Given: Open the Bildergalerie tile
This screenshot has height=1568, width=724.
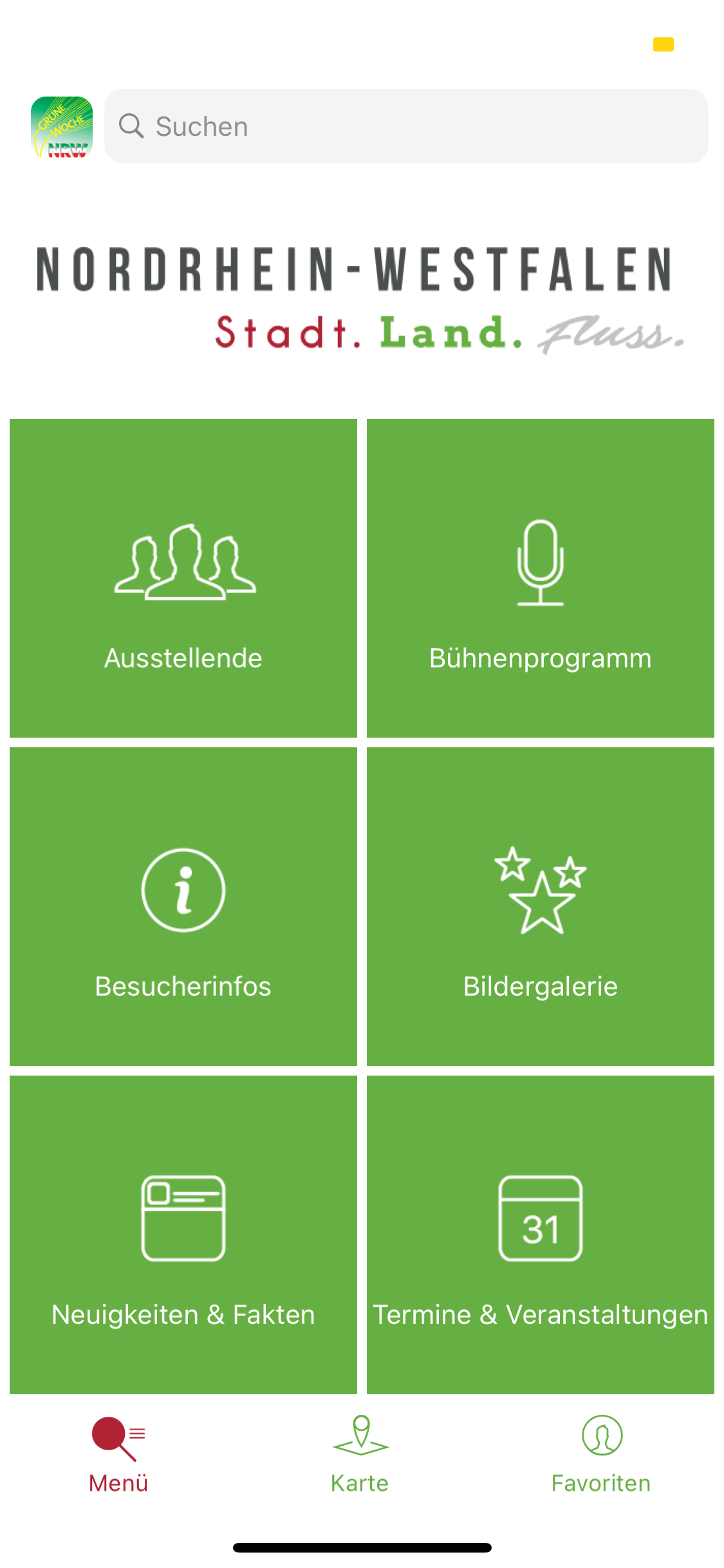Looking at the screenshot, I should tap(541, 906).
